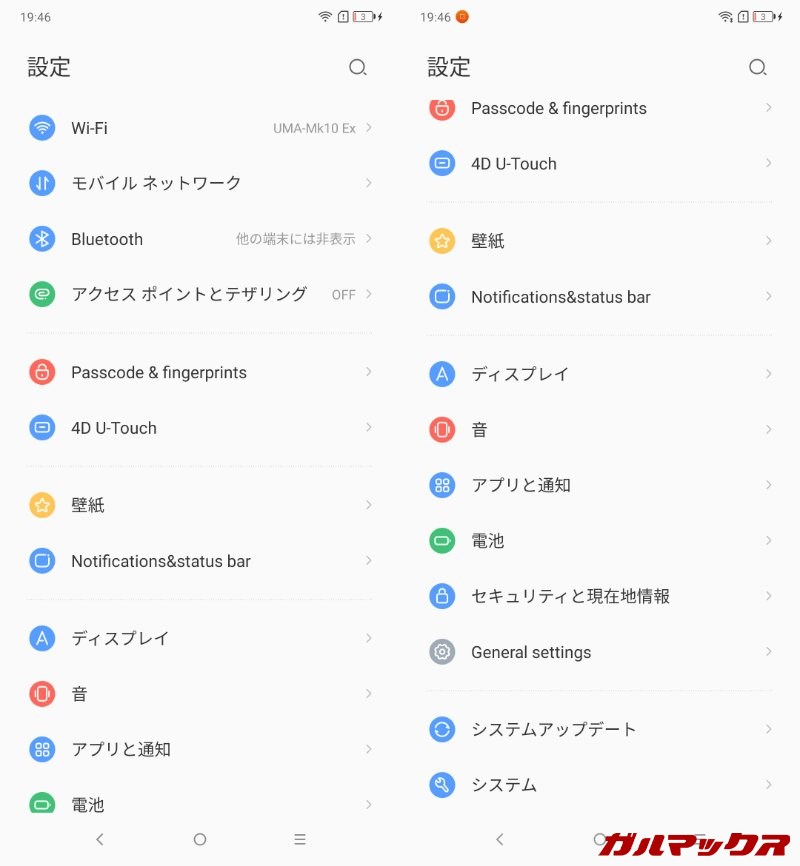
Task: Tap the システムアップデート icon
Action: pyautogui.click(x=442, y=730)
